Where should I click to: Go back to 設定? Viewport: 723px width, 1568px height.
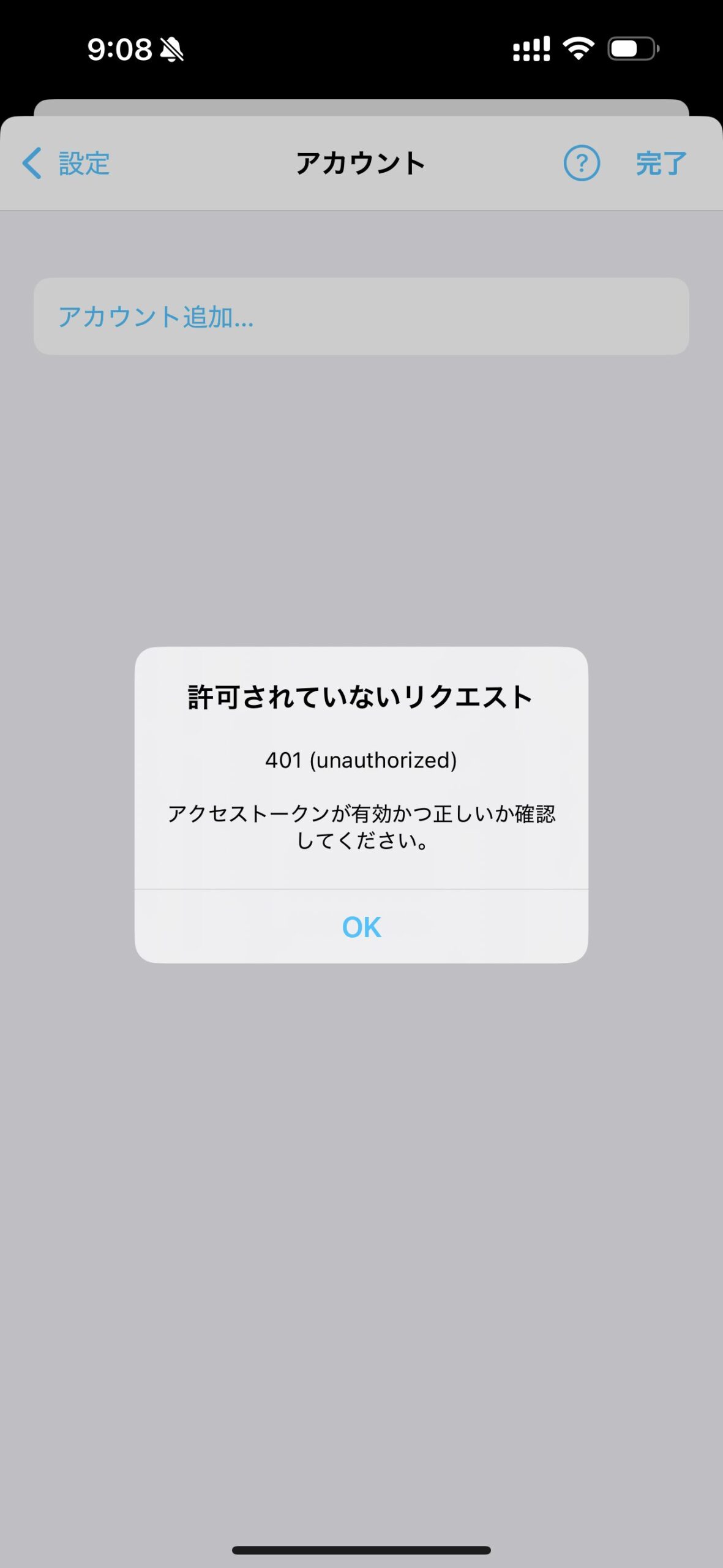tap(66, 164)
